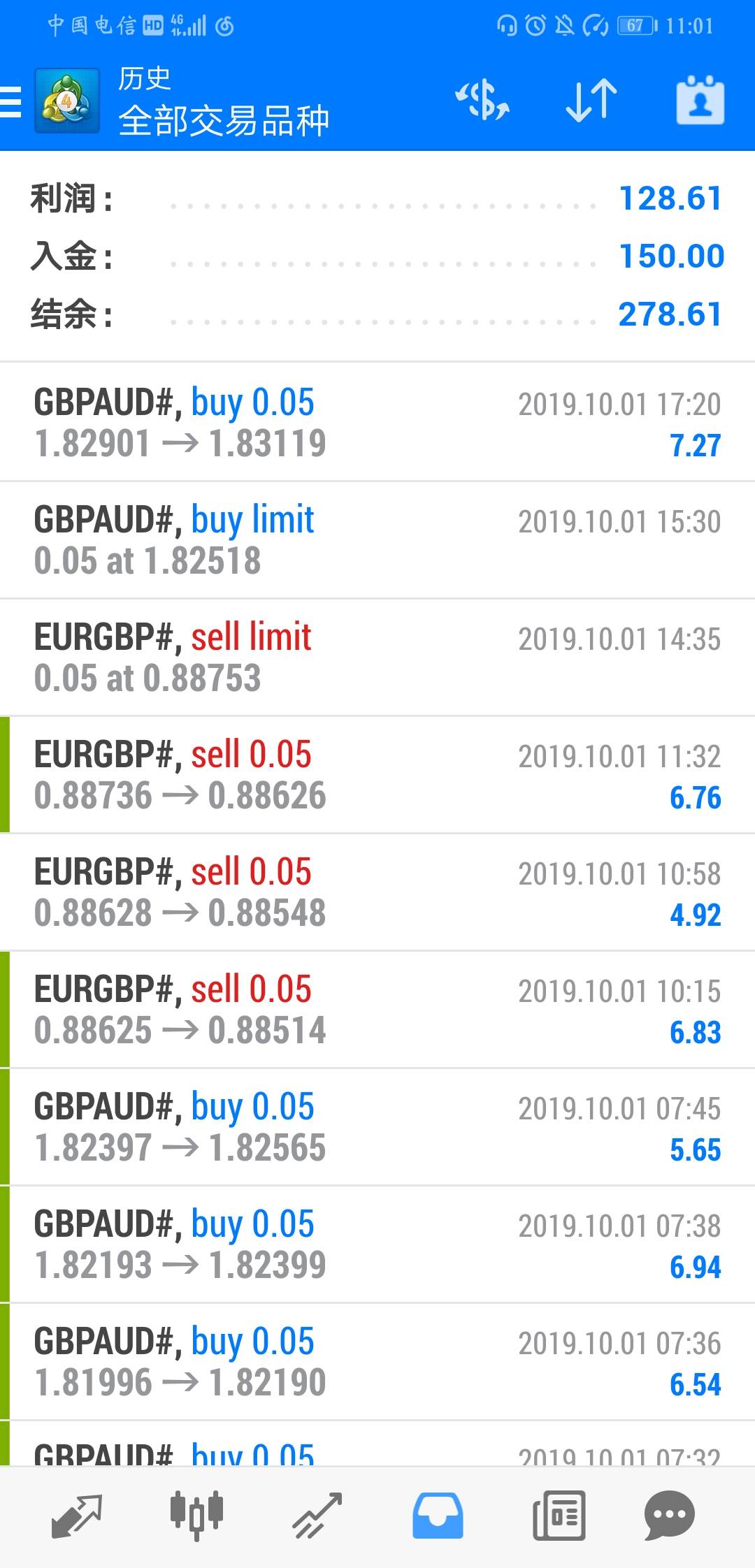Open the News tab
755x1568 pixels.
click(x=559, y=1516)
